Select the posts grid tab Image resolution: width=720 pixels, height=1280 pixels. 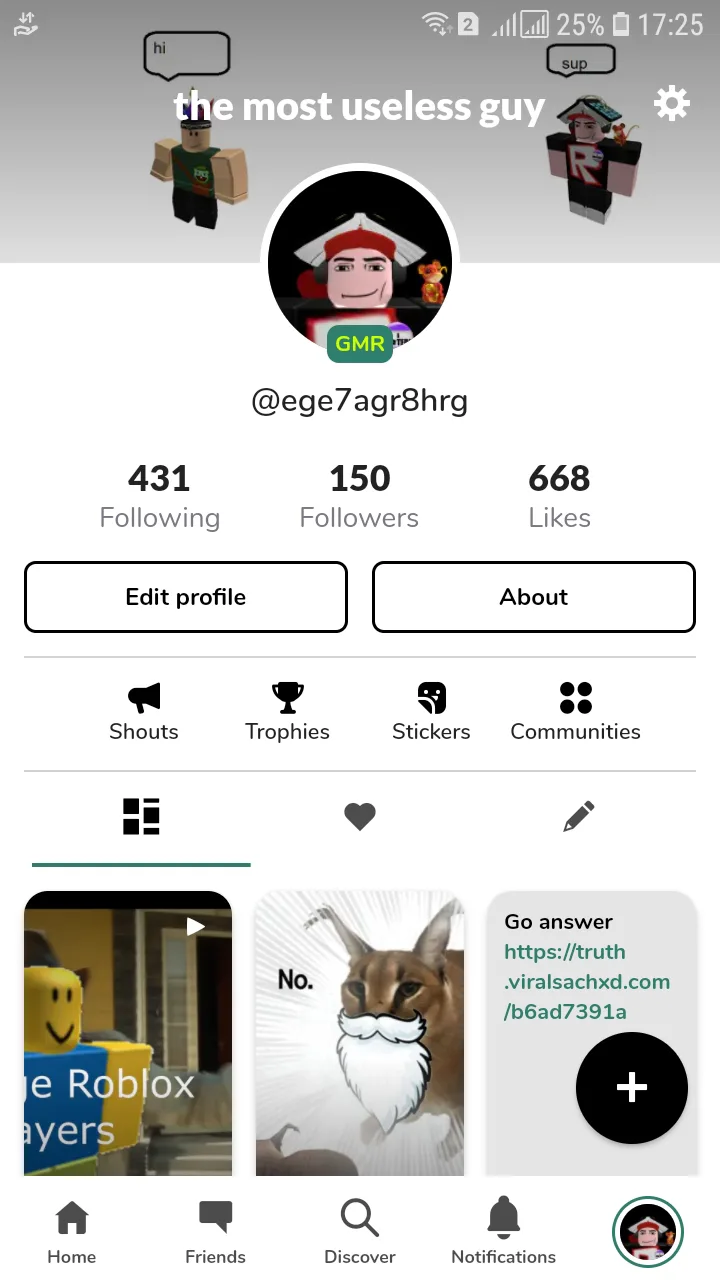pos(141,817)
